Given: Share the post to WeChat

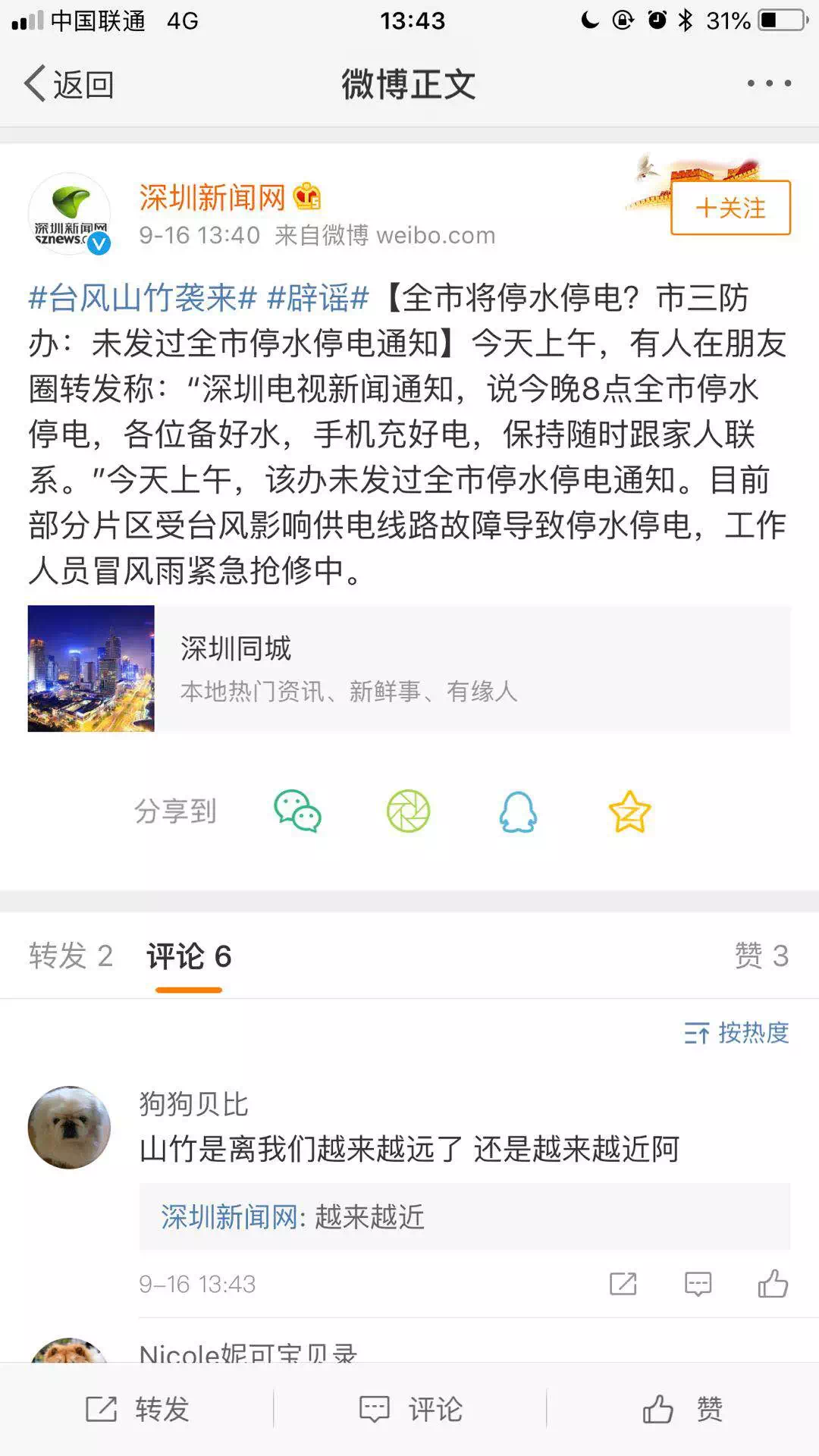Looking at the screenshot, I should tap(297, 811).
